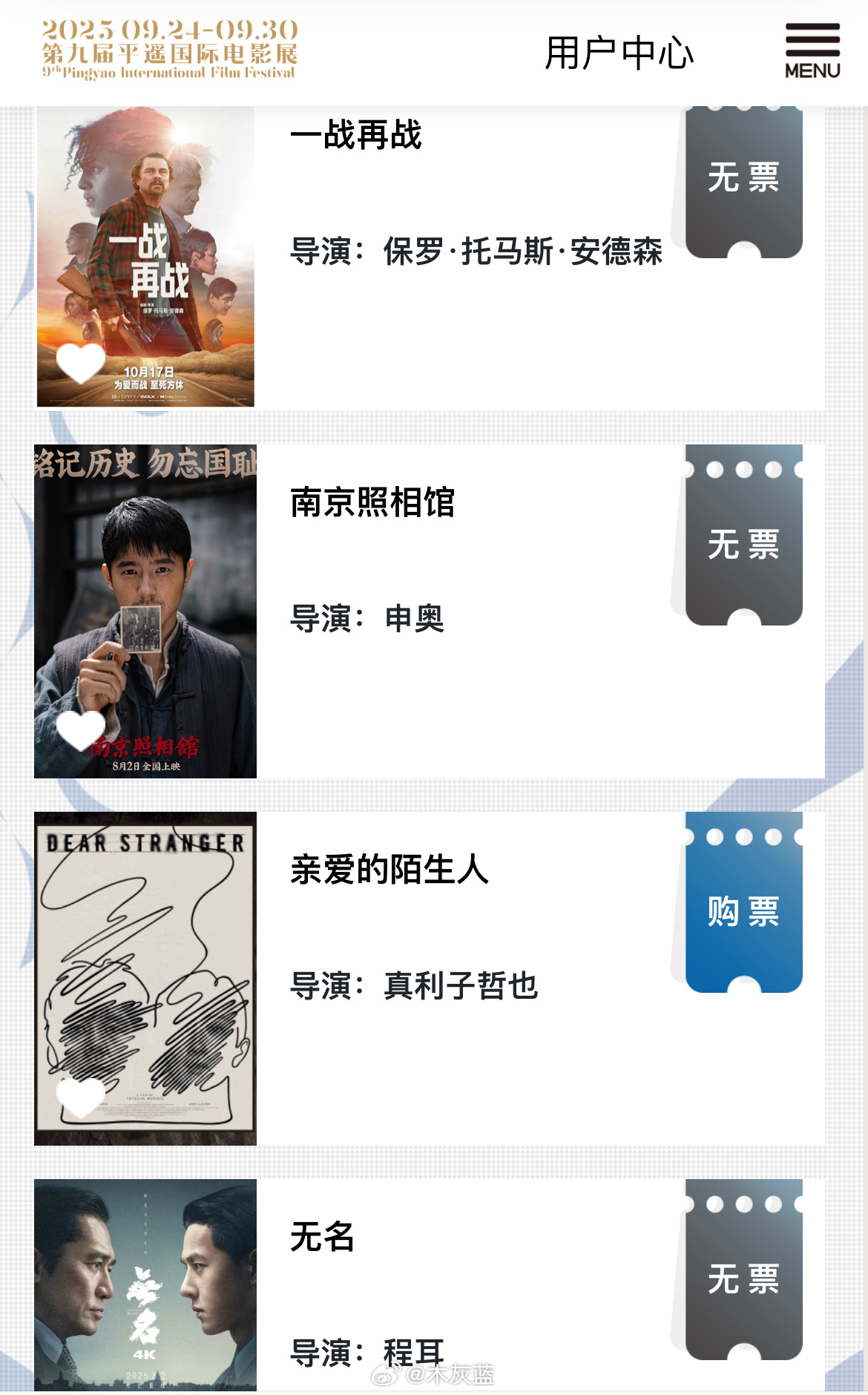This screenshot has height=1395, width=868.
Task: Favorite 亲爱的陌生人 with the heart icon
Action: (81, 1097)
